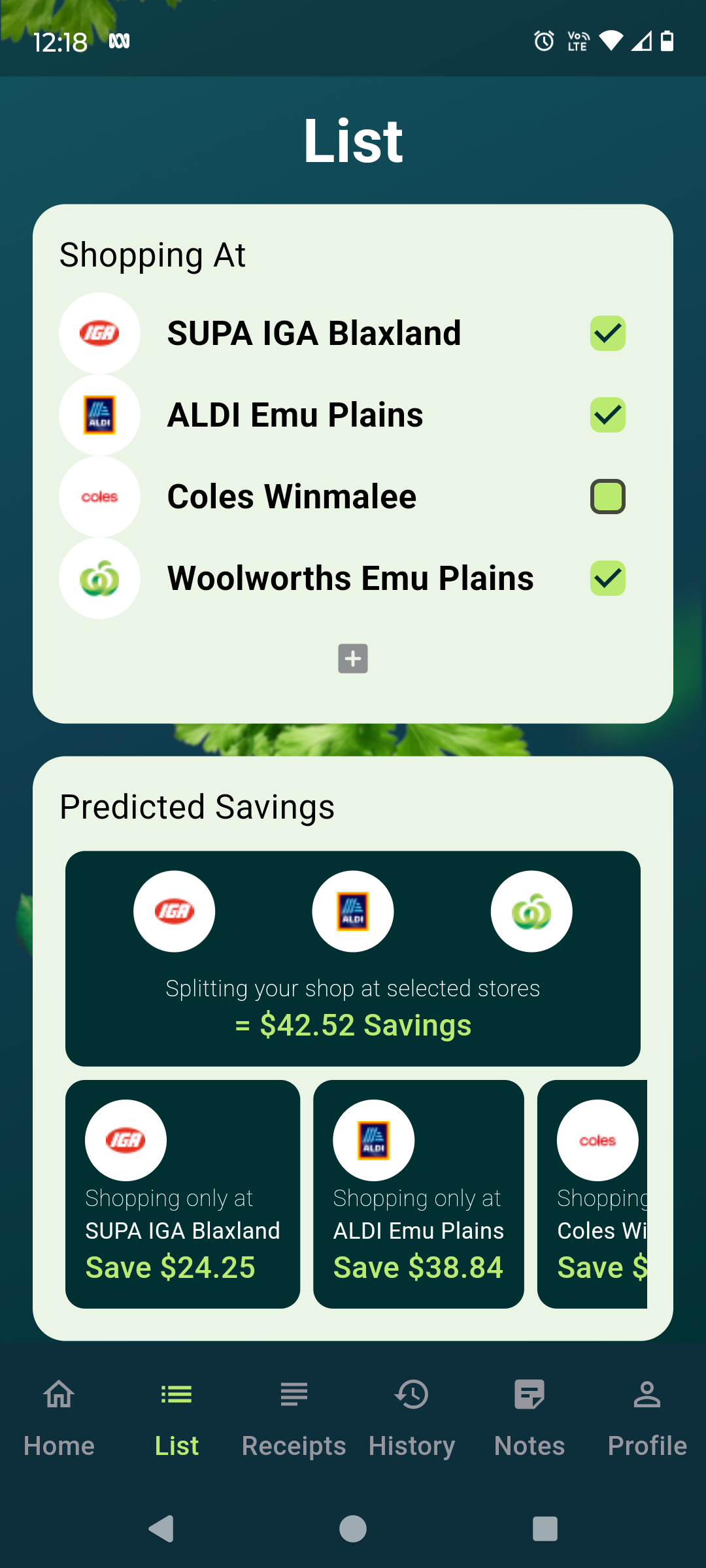Viewport: 706px width, 1568px height.
Task: Open the History tab
Action: tap(412, 1418)
